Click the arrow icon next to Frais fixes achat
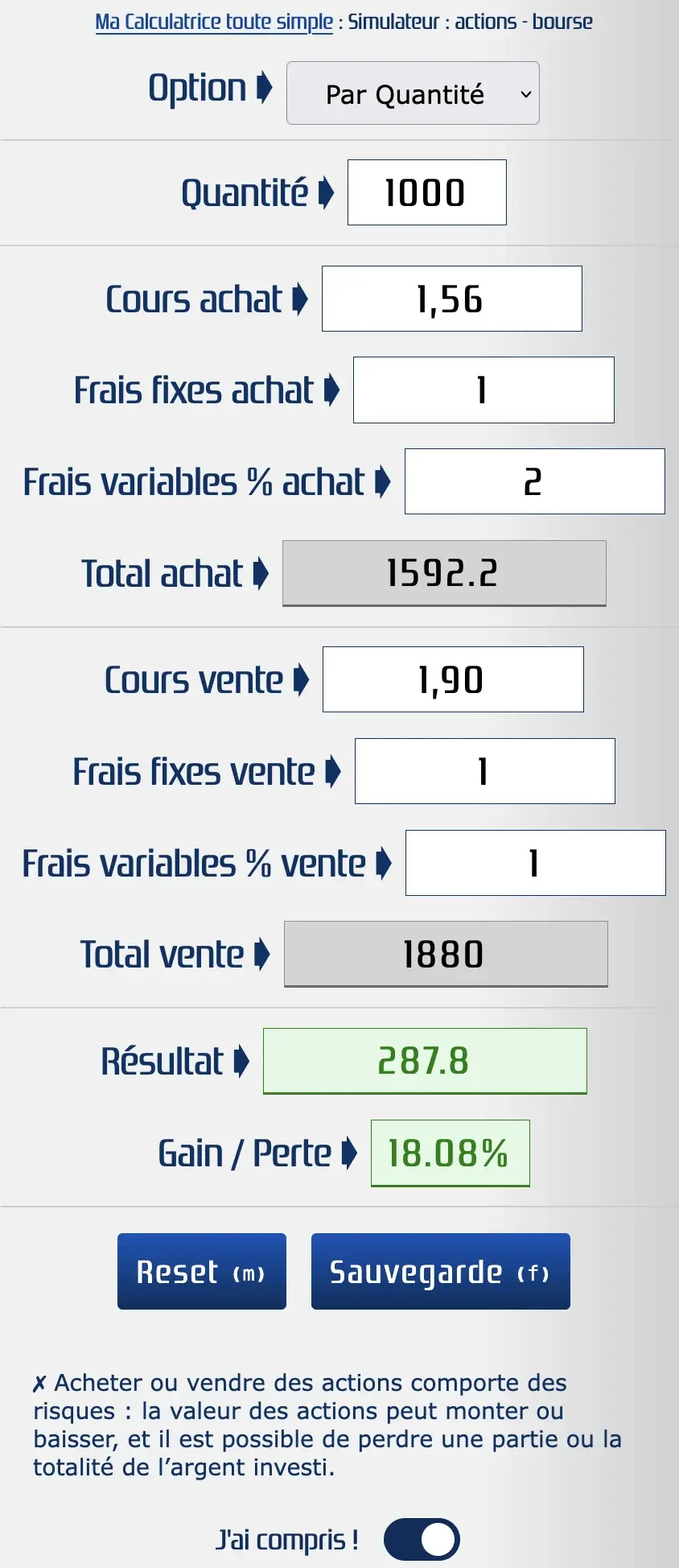 click(x=333, y=390)
